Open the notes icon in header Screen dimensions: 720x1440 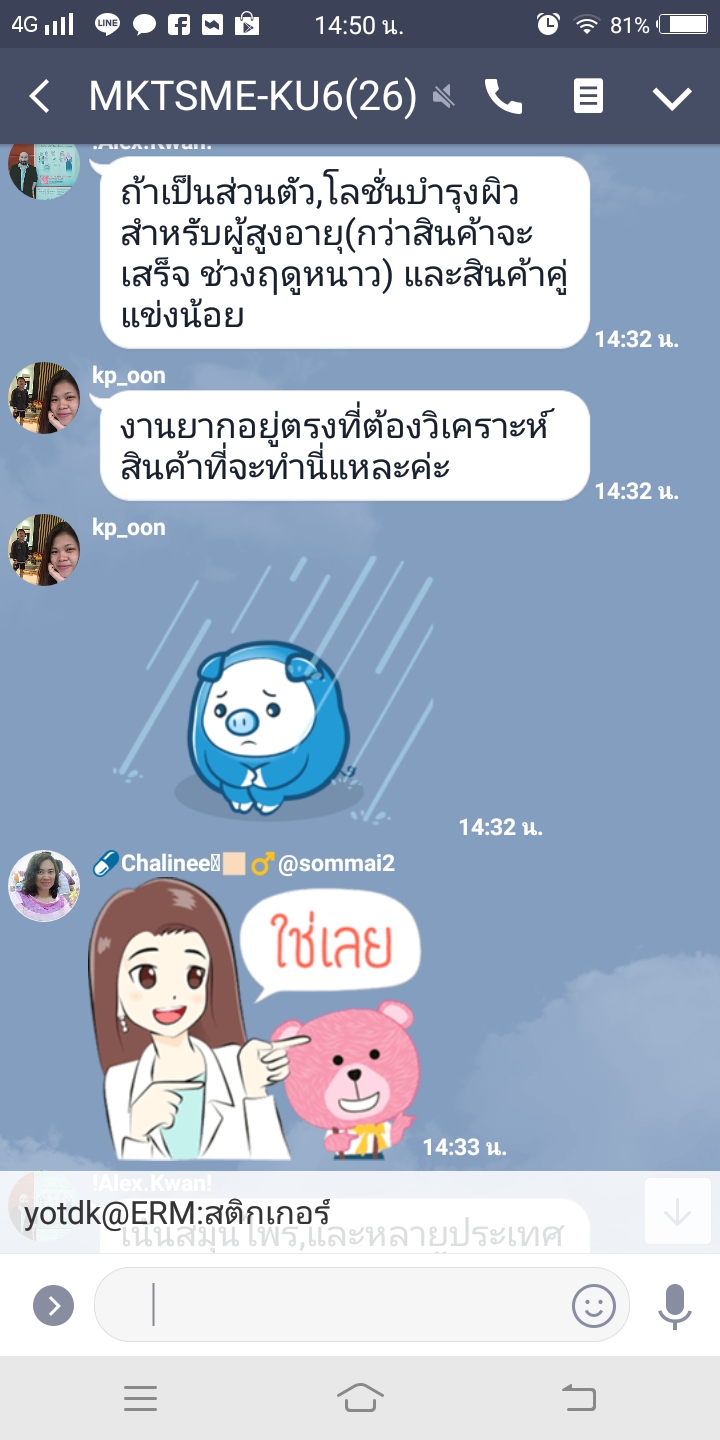(588, 97)
